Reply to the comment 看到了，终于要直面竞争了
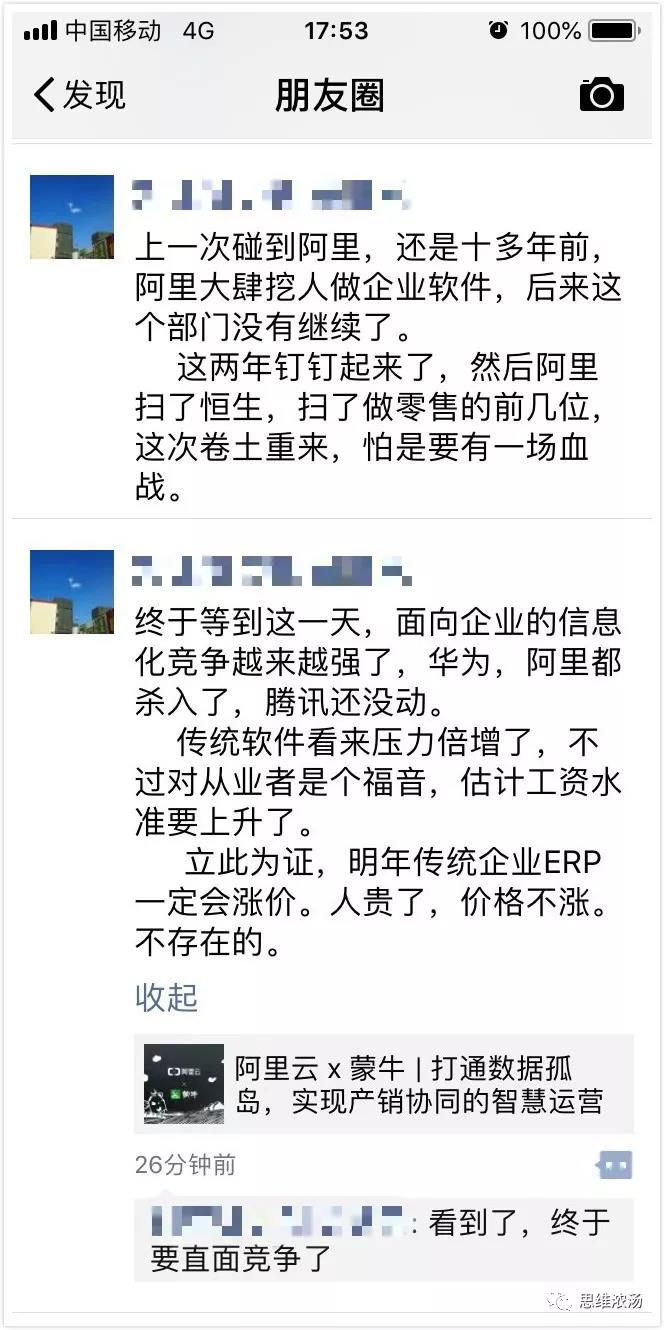Screen dimensions: 664x1330 point(385,1240)
